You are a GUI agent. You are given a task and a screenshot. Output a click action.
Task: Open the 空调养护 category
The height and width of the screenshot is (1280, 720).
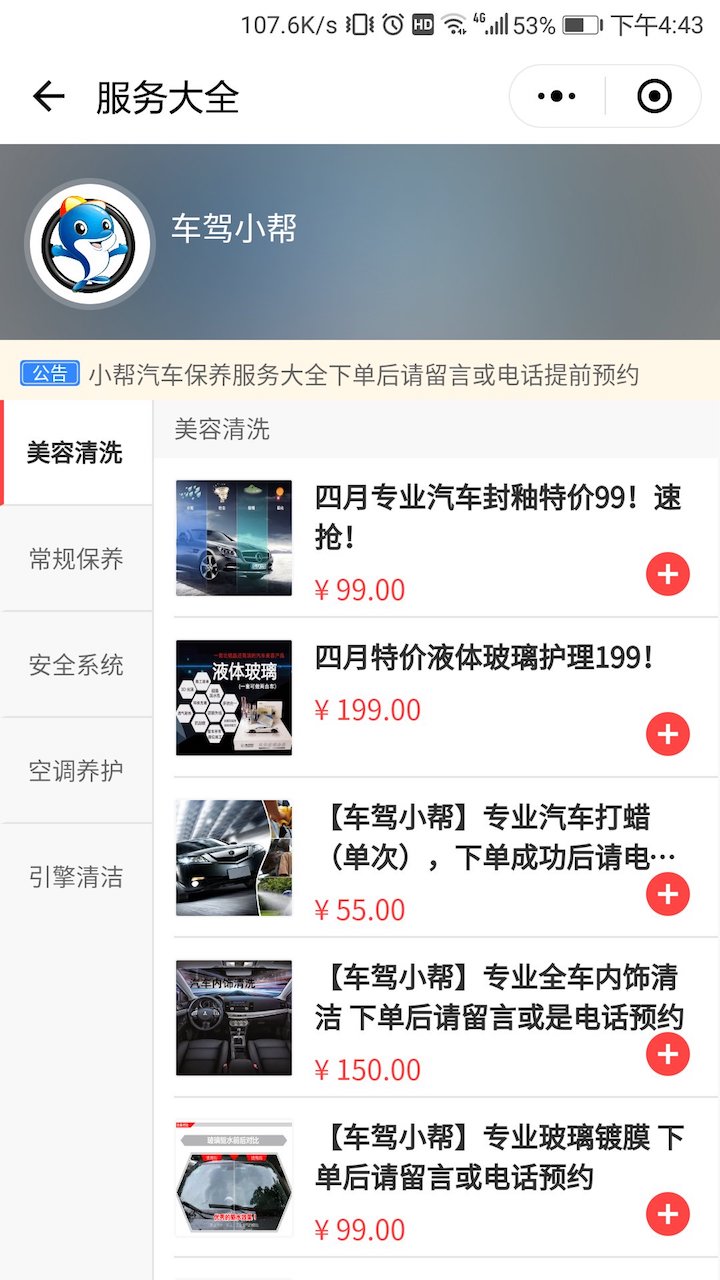pos(76,771)
